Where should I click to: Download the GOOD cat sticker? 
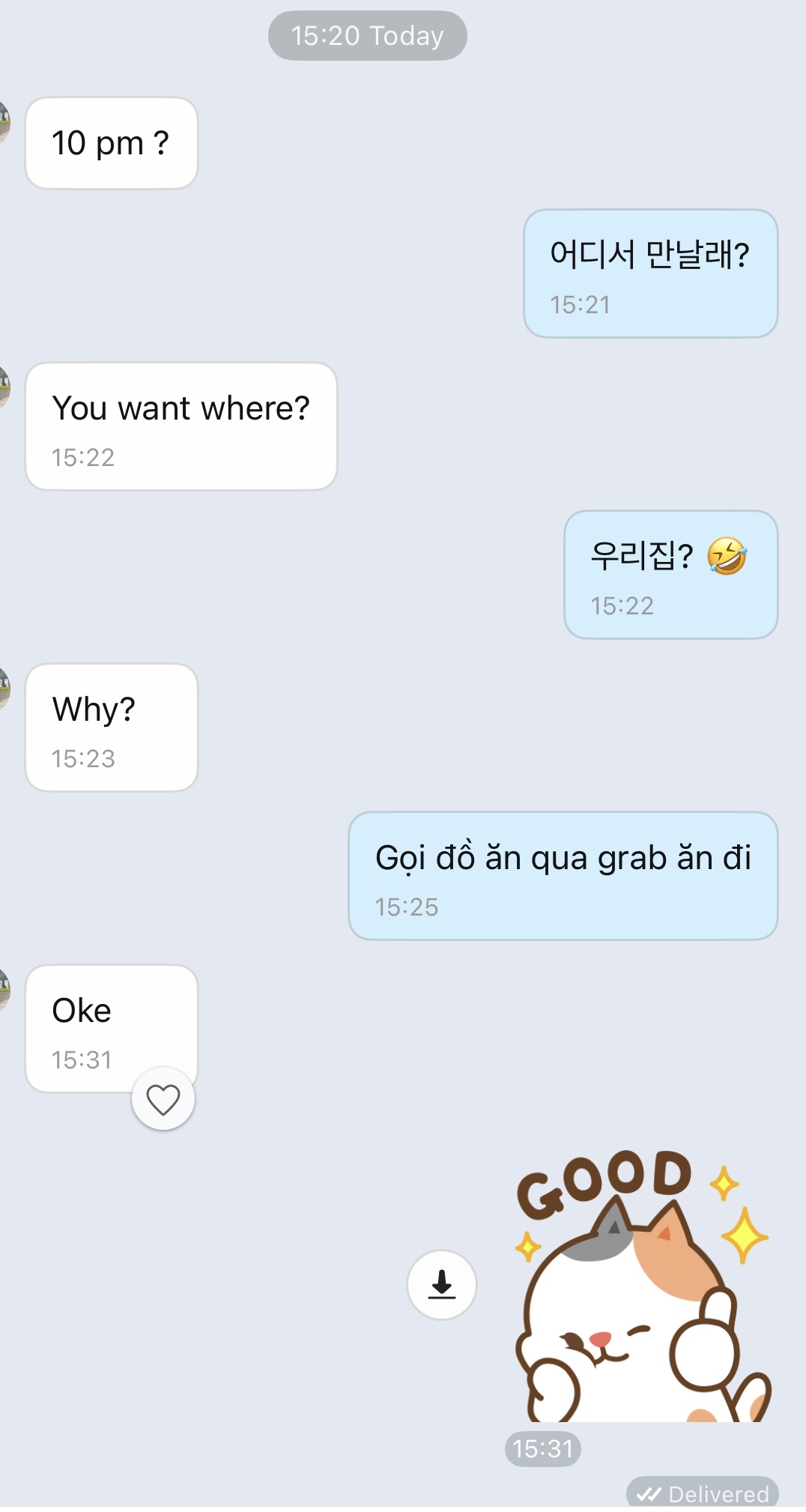442,1284
